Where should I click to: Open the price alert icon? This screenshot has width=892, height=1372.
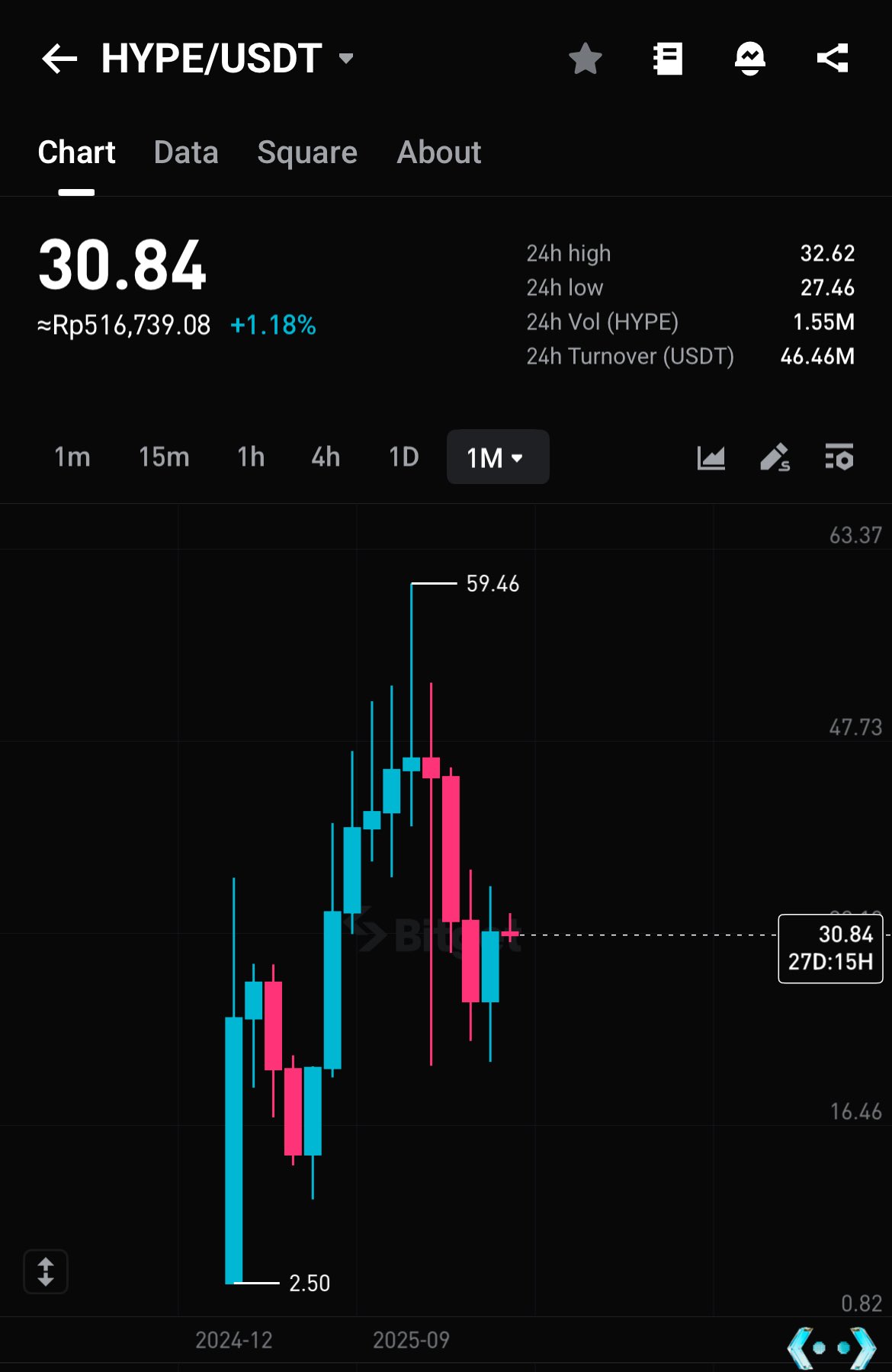pyautogui.click(x=750, y=59)
